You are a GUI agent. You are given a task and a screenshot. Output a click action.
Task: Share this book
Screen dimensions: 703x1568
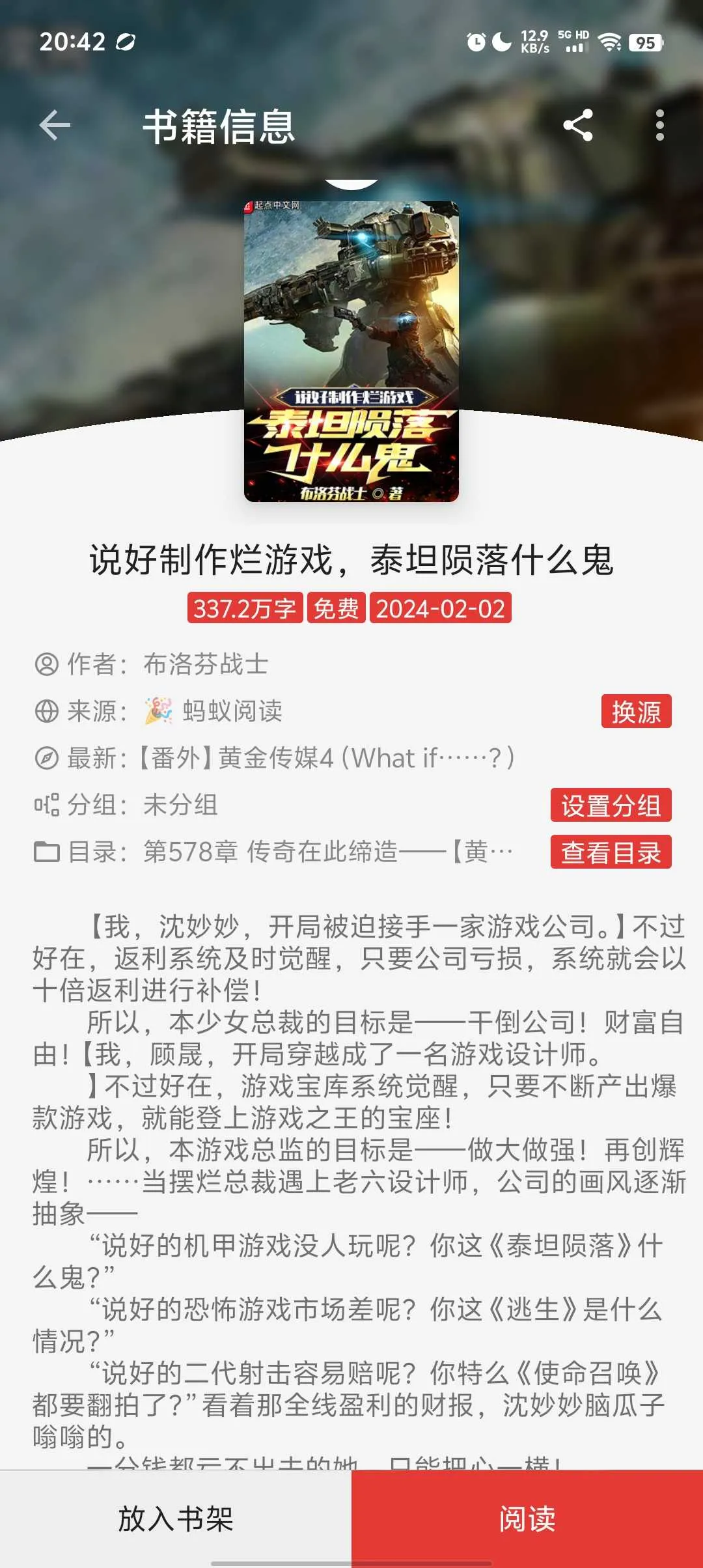578,125
